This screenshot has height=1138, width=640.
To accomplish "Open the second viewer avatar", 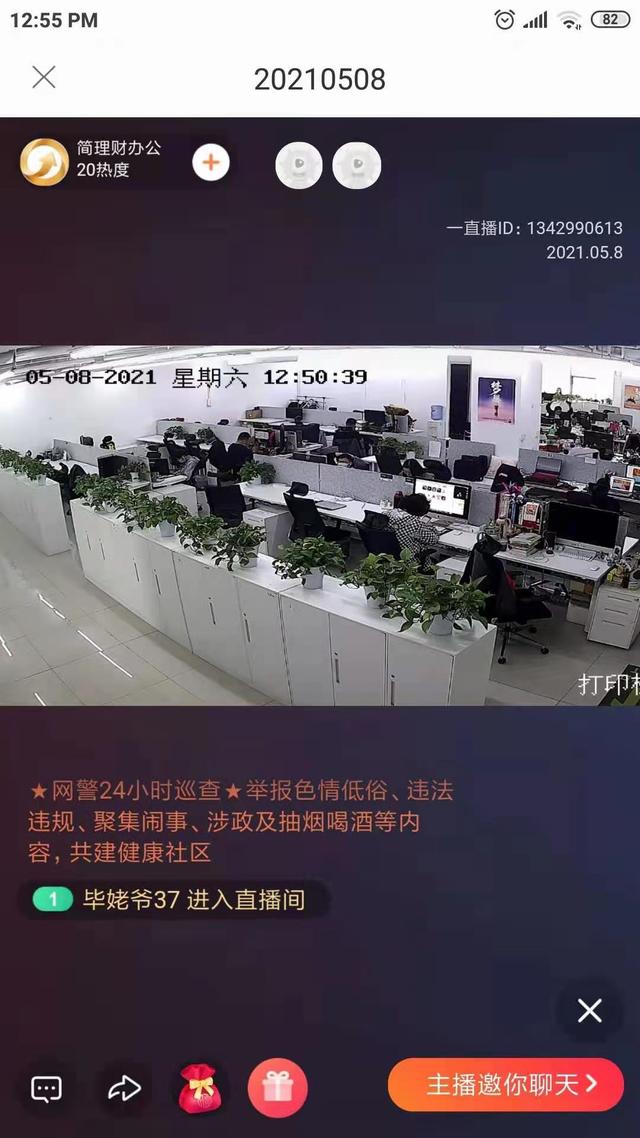I will 356,165.
